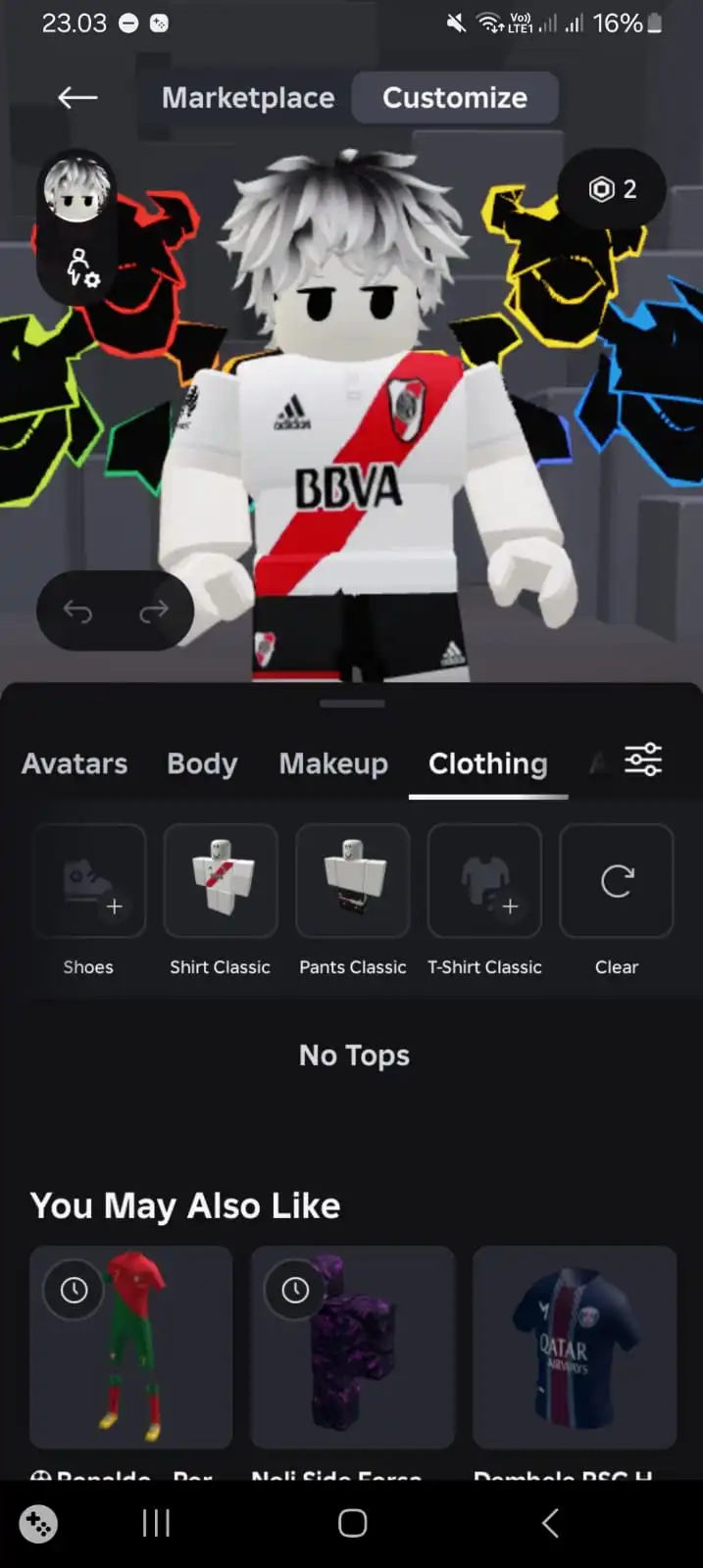Open the avatar body settings icon
The width and height of the screenshot is (703, 1568).
pyautogui.click(x=81, y=267)
